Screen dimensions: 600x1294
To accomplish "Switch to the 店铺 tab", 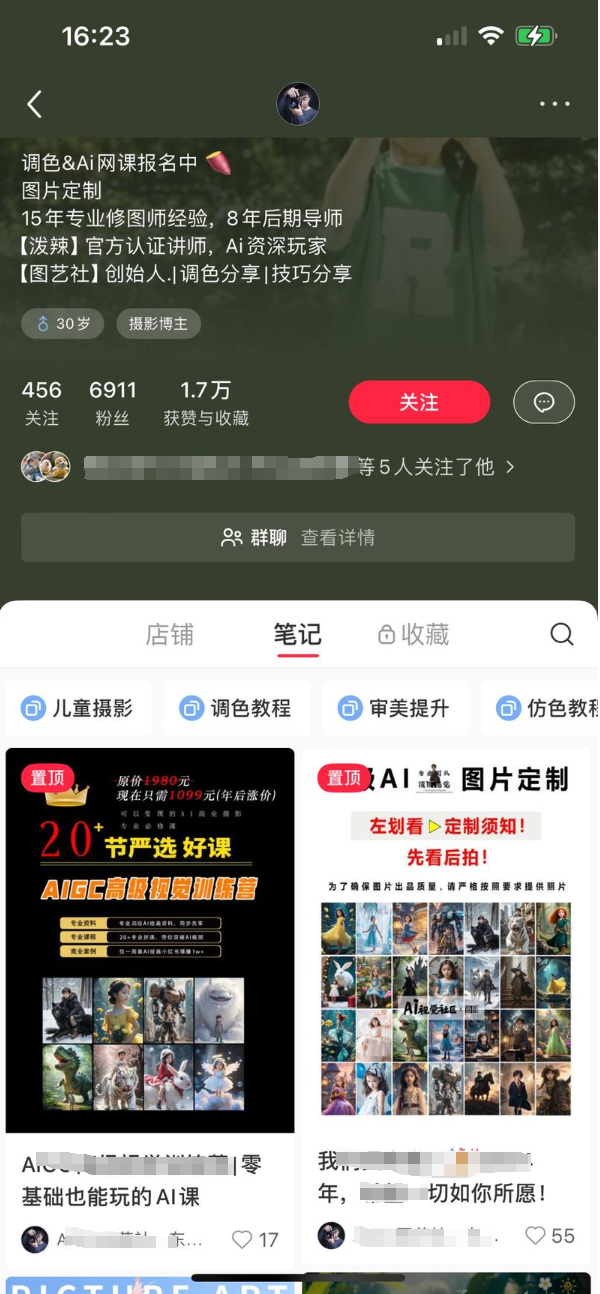I will [170, 635].
